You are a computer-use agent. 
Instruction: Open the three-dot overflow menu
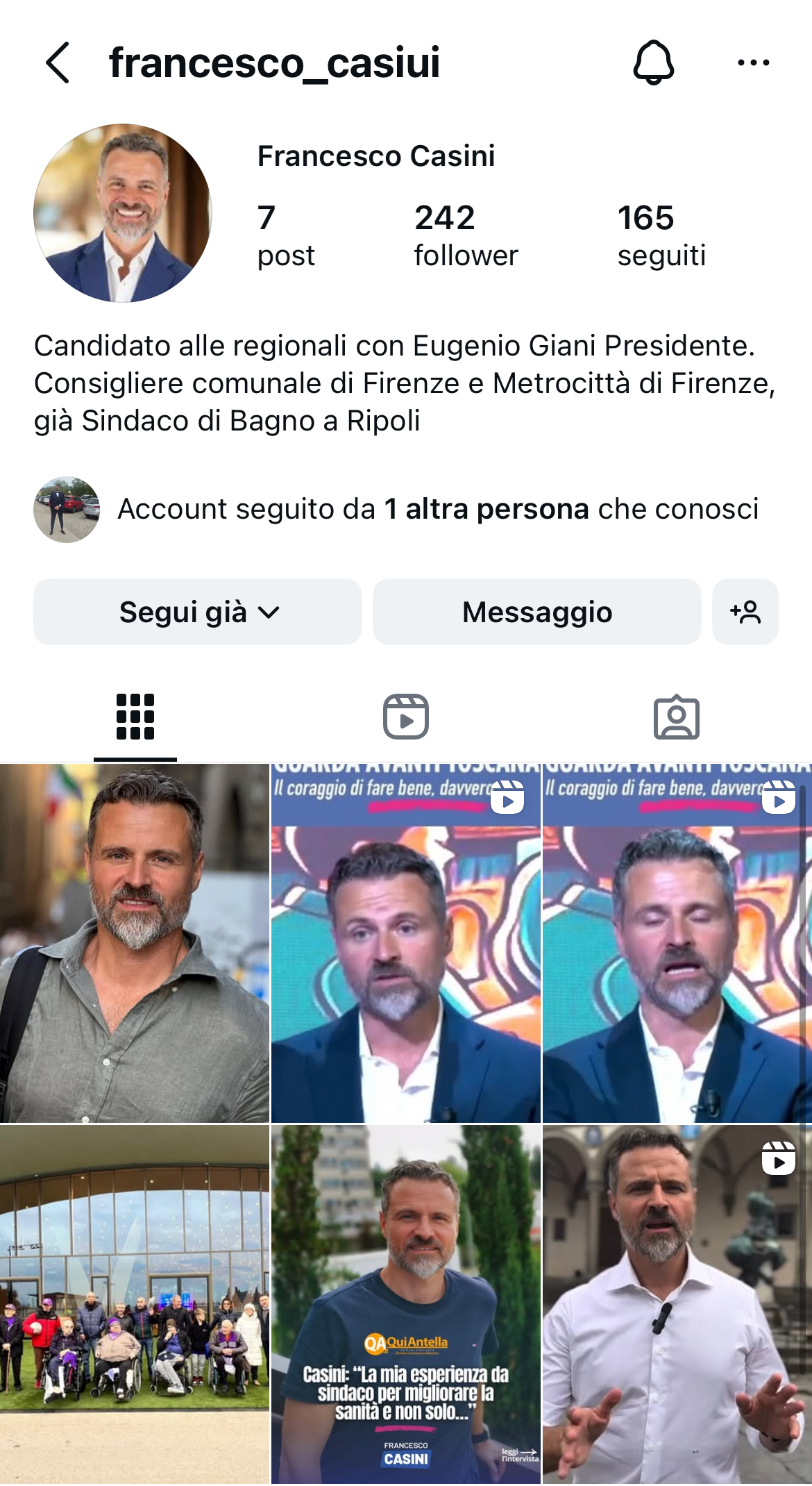753,62
